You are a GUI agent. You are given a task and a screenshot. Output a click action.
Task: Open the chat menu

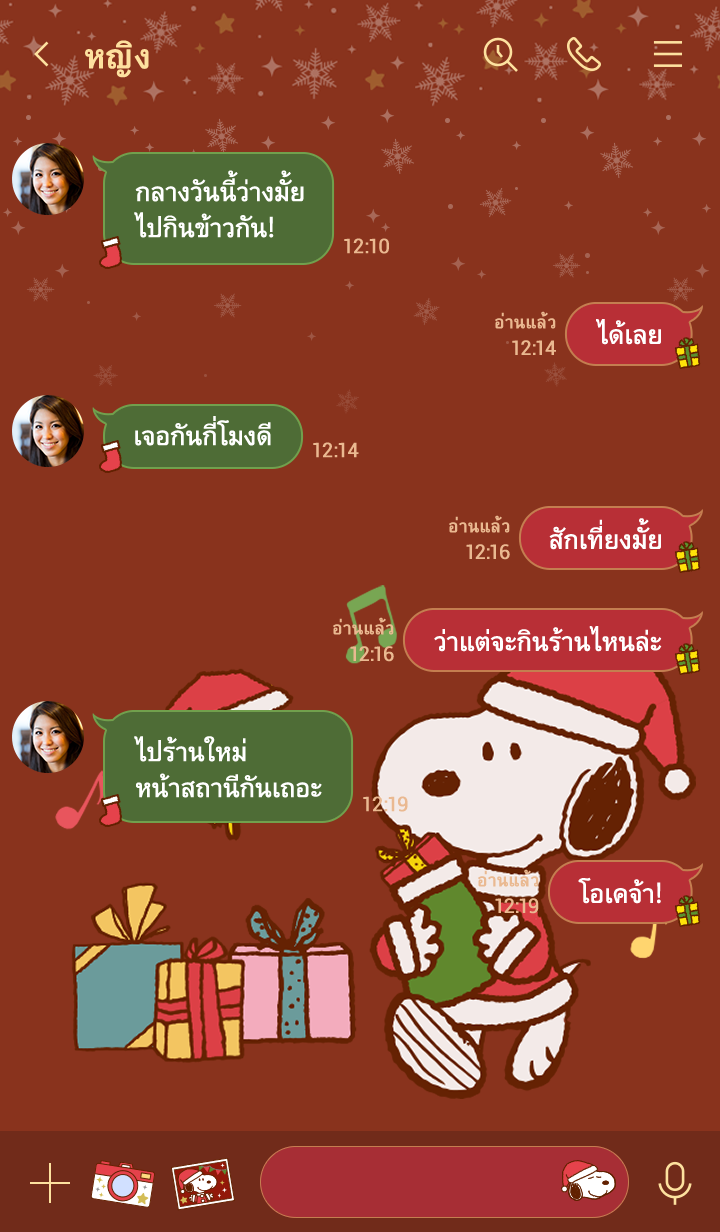pos(667,55)
